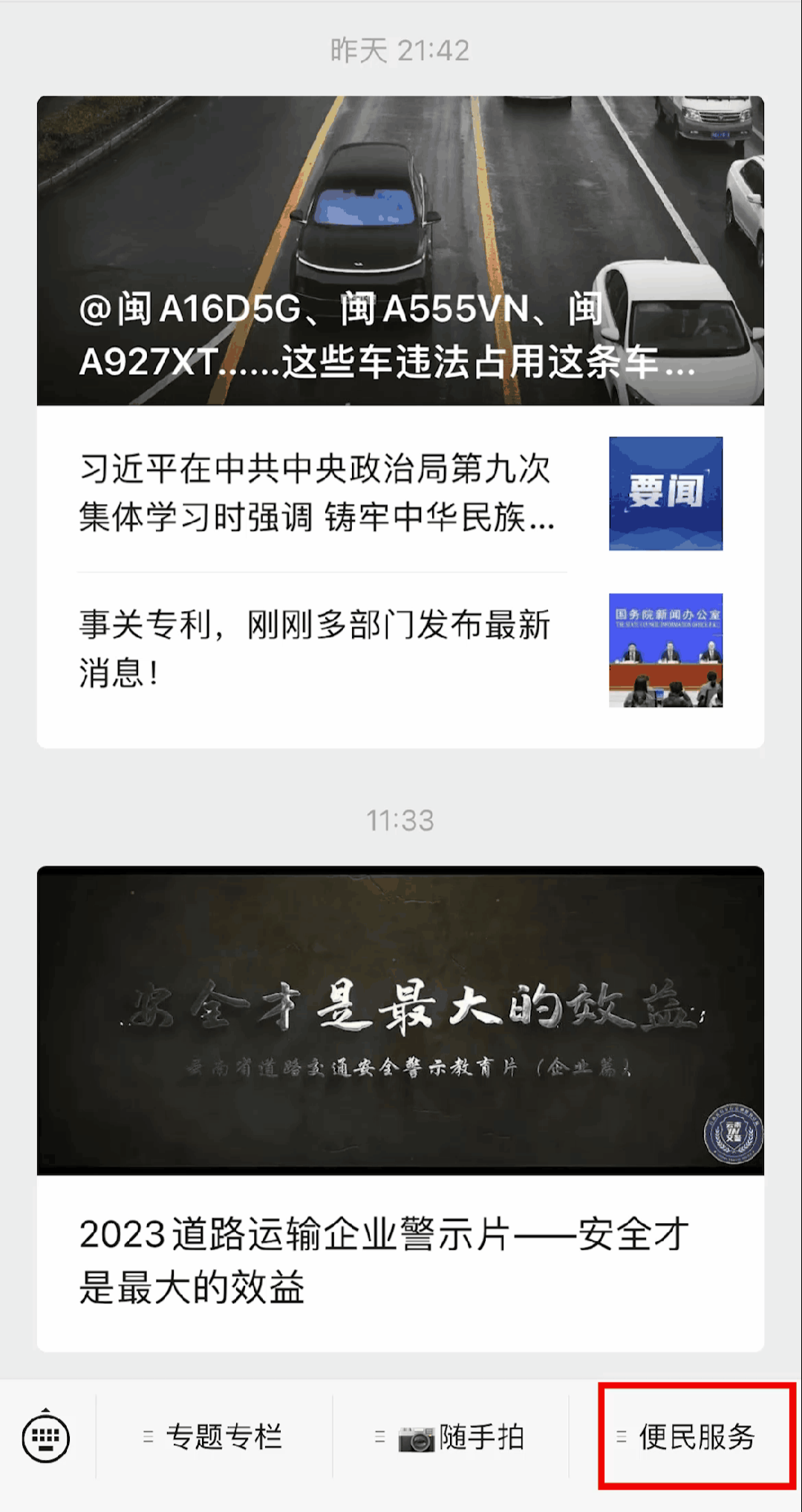This screenshot has width=802, height=1512.
Task: Open the article about cars illegally occupying lane
Action: coord(400,250)
